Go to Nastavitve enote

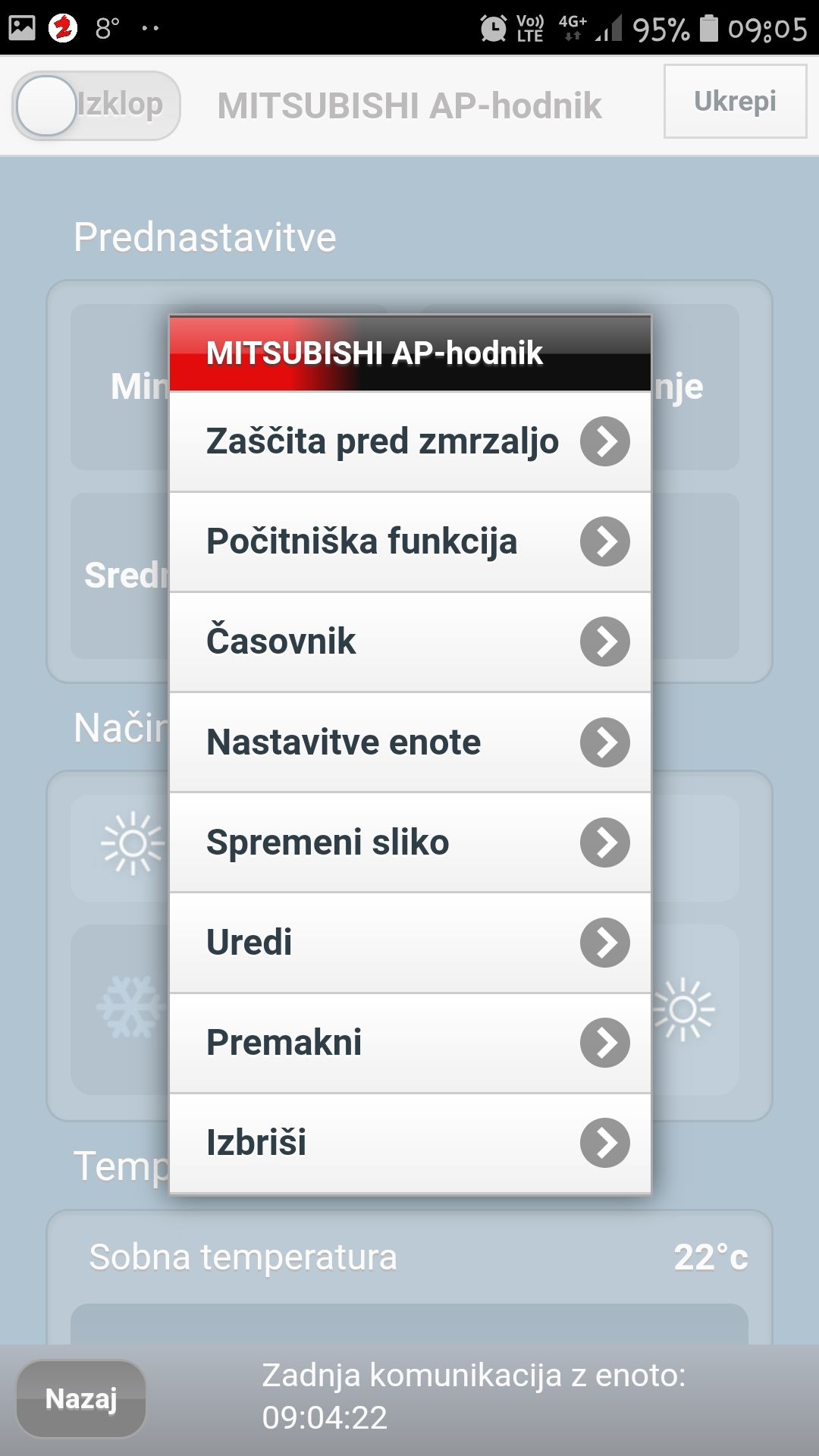pyautogui.click(x=409, y=742)
